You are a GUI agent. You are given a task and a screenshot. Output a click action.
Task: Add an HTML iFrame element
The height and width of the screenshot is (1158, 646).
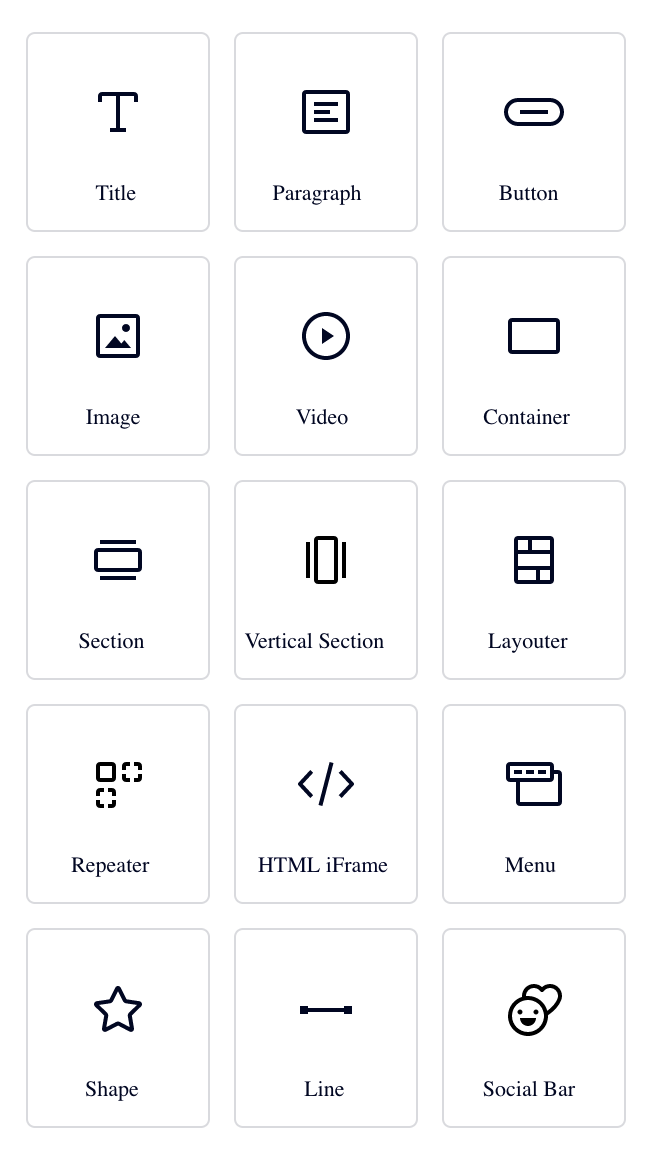click(x=326, y=804)
